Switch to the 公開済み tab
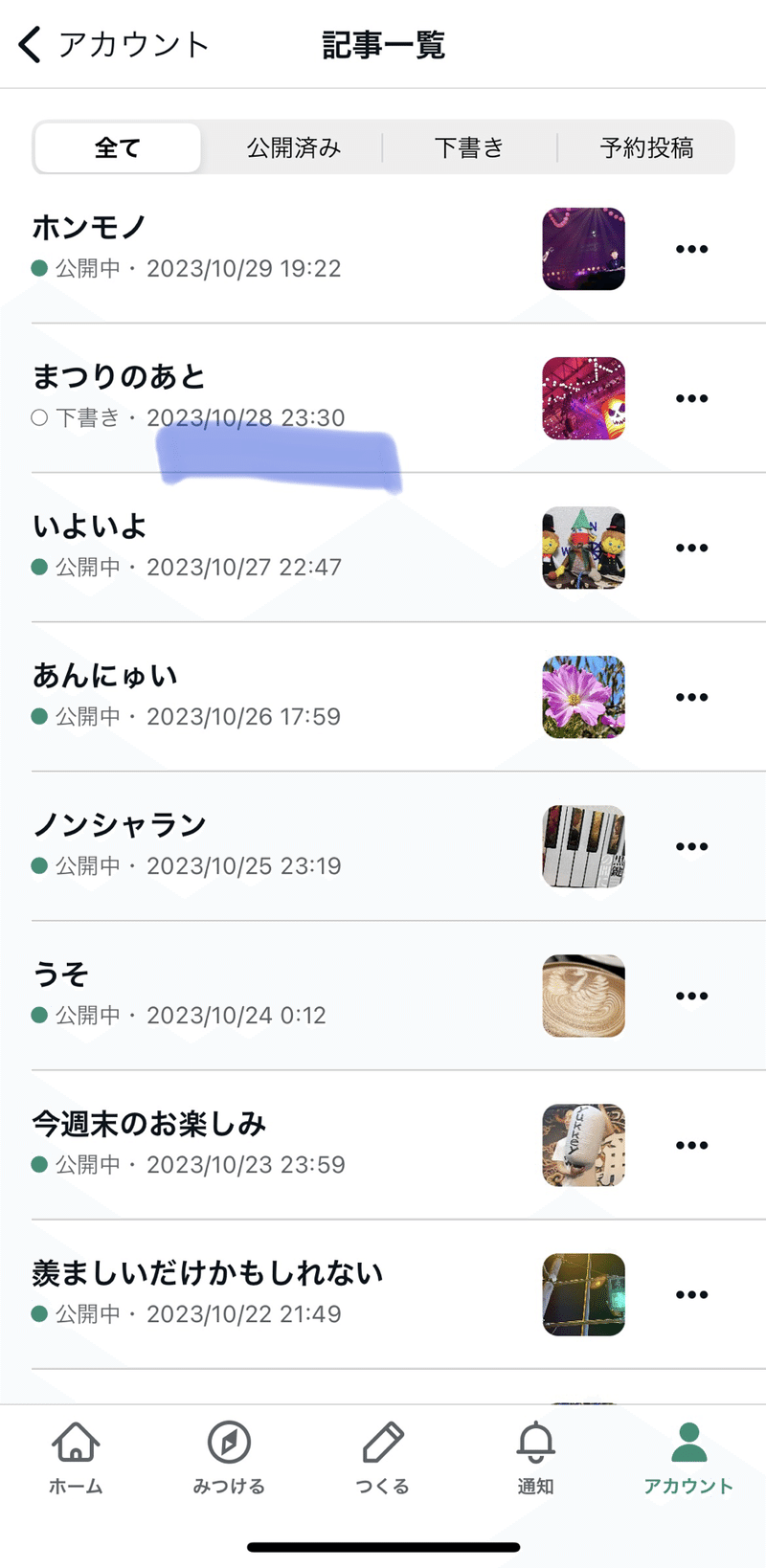 [x=294, y=147]
